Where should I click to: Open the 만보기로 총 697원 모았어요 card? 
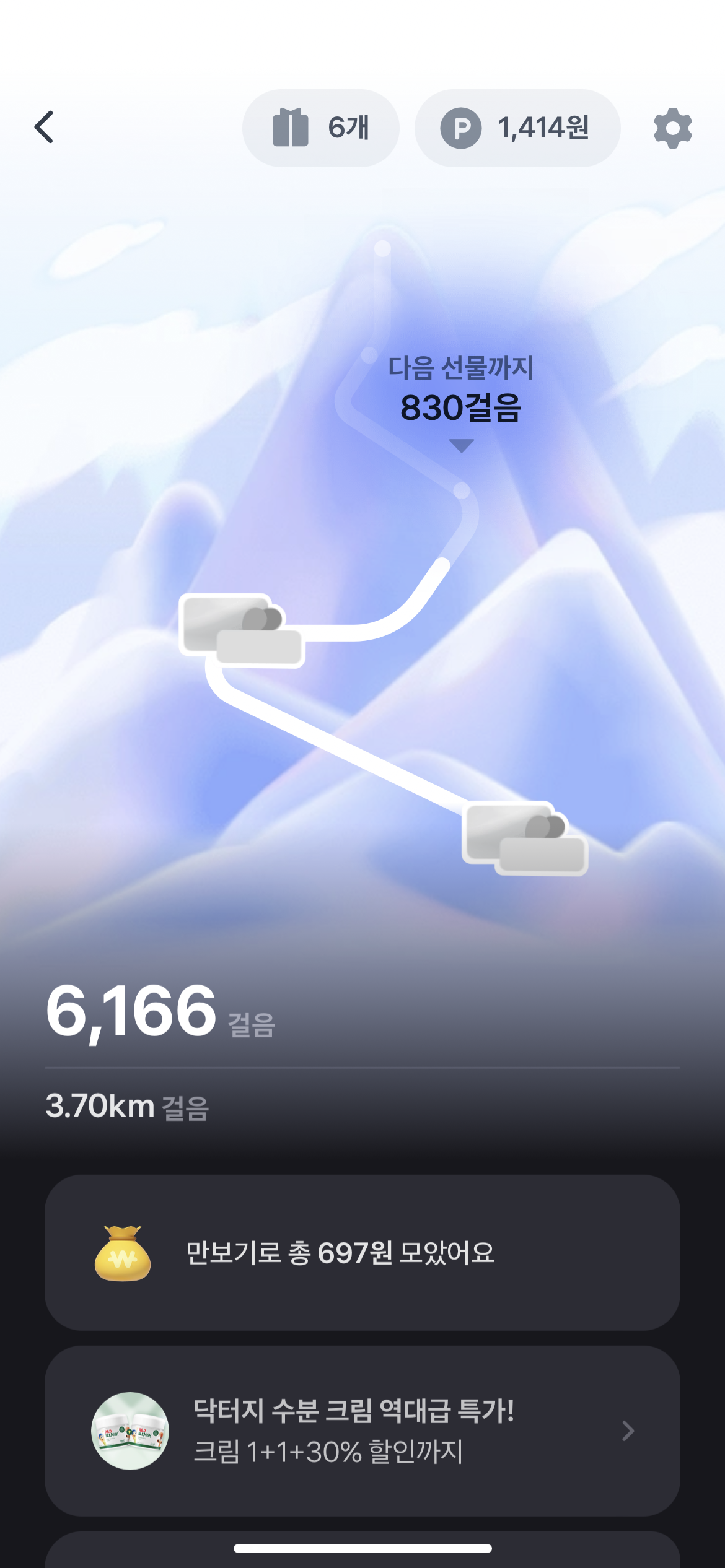pos(362,1252)
